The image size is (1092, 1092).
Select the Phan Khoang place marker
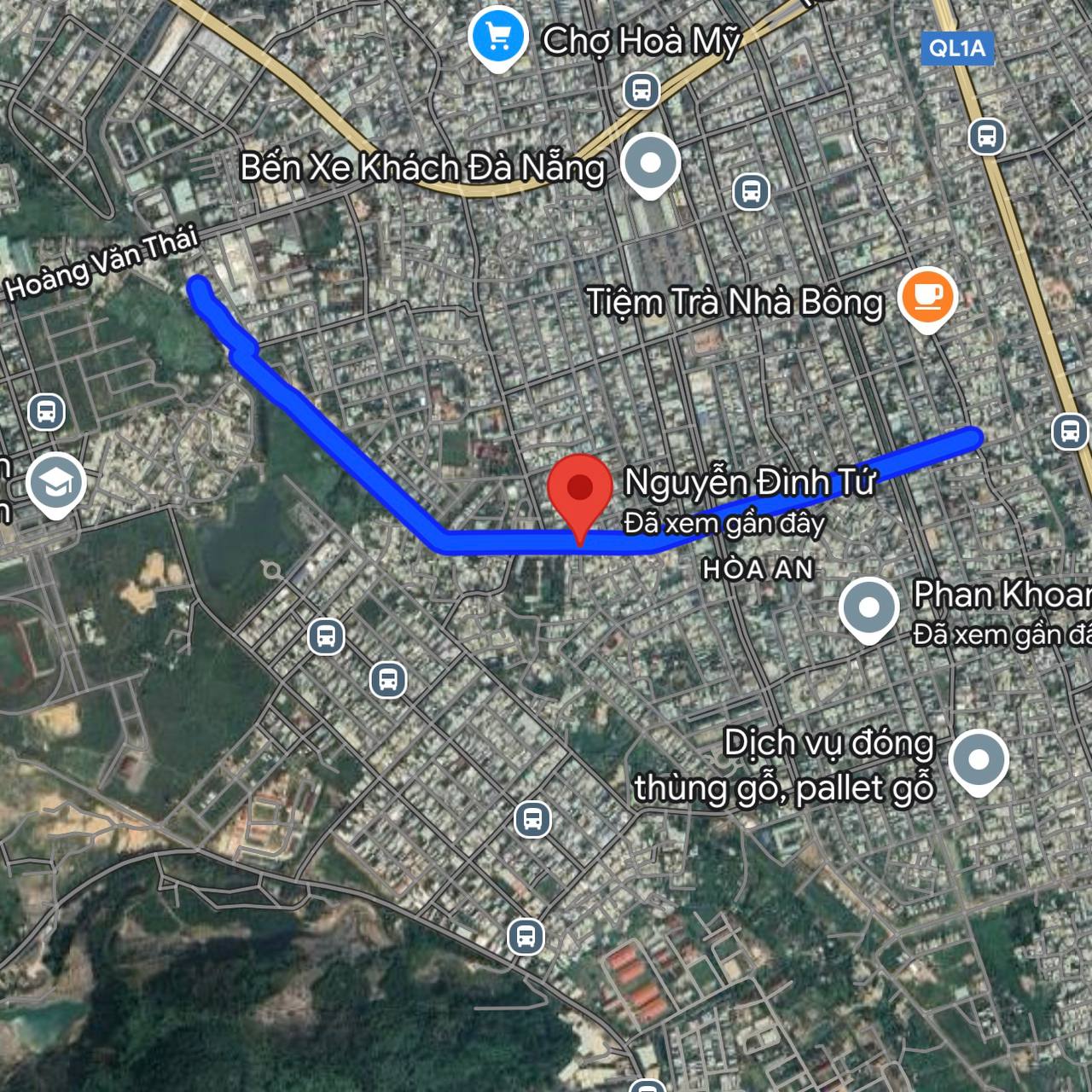pos(868,607)
